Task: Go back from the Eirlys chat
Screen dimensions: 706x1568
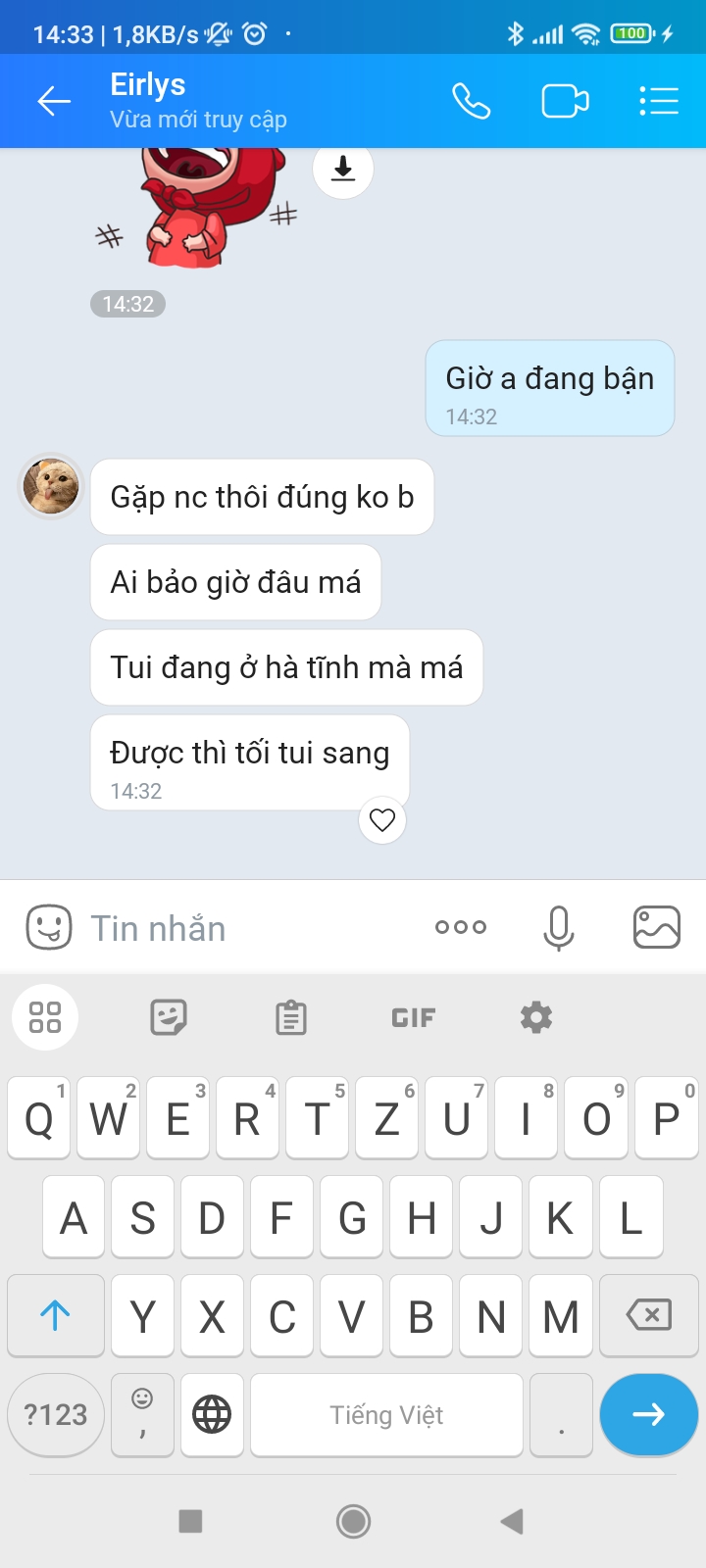Action: tap(54, 101)
